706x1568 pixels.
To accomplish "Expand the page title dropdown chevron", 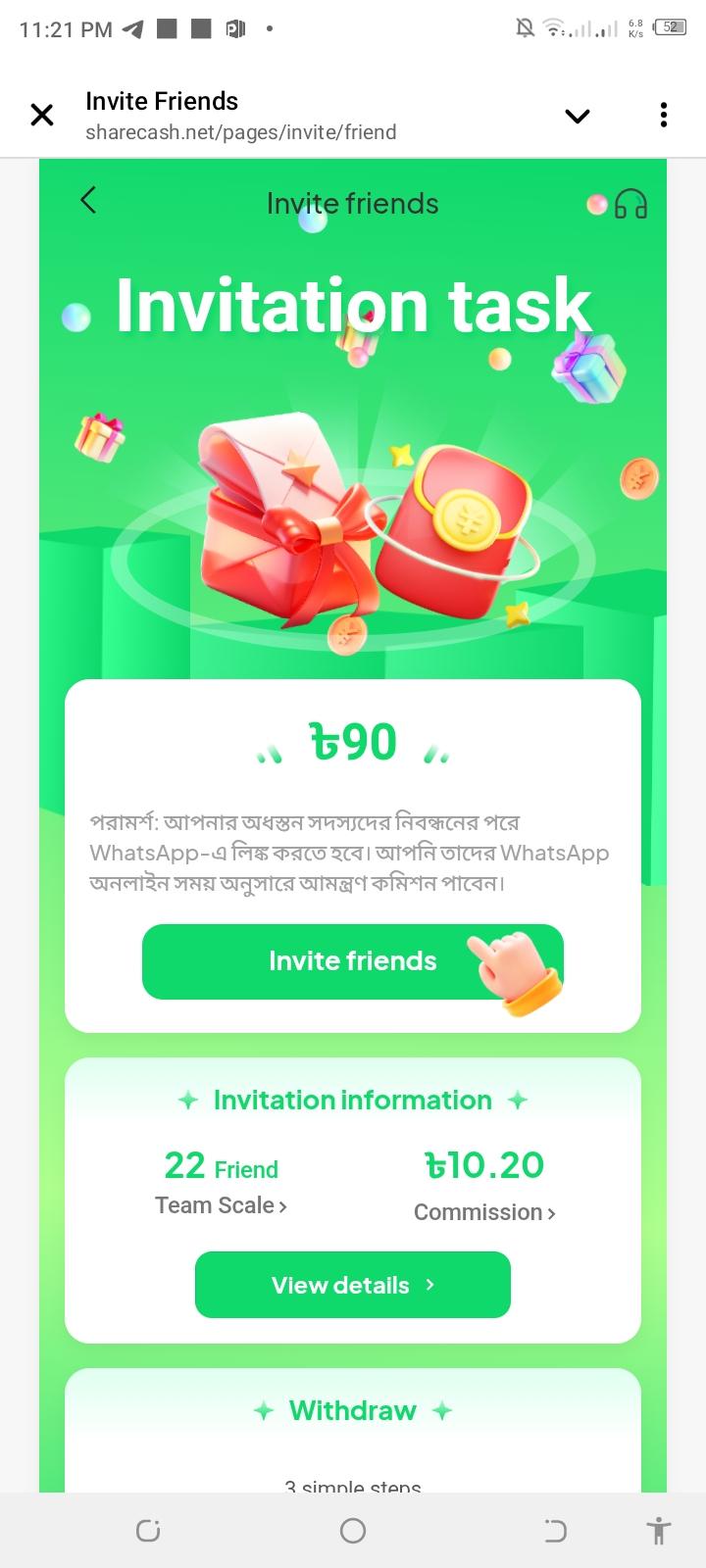I will click(x=578, y=116).
